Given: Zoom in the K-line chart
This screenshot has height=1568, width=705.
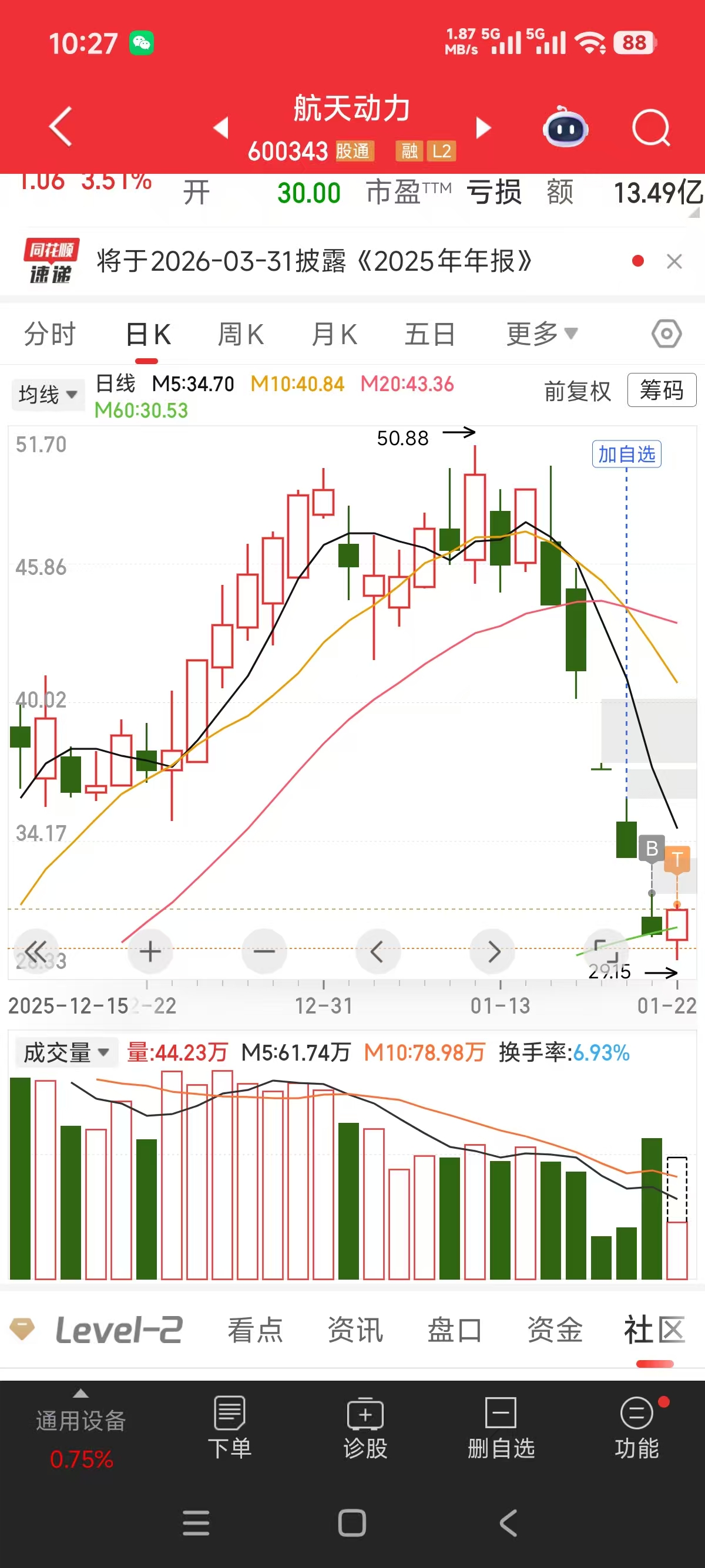Looking at the screenshot, I should 150,951.
